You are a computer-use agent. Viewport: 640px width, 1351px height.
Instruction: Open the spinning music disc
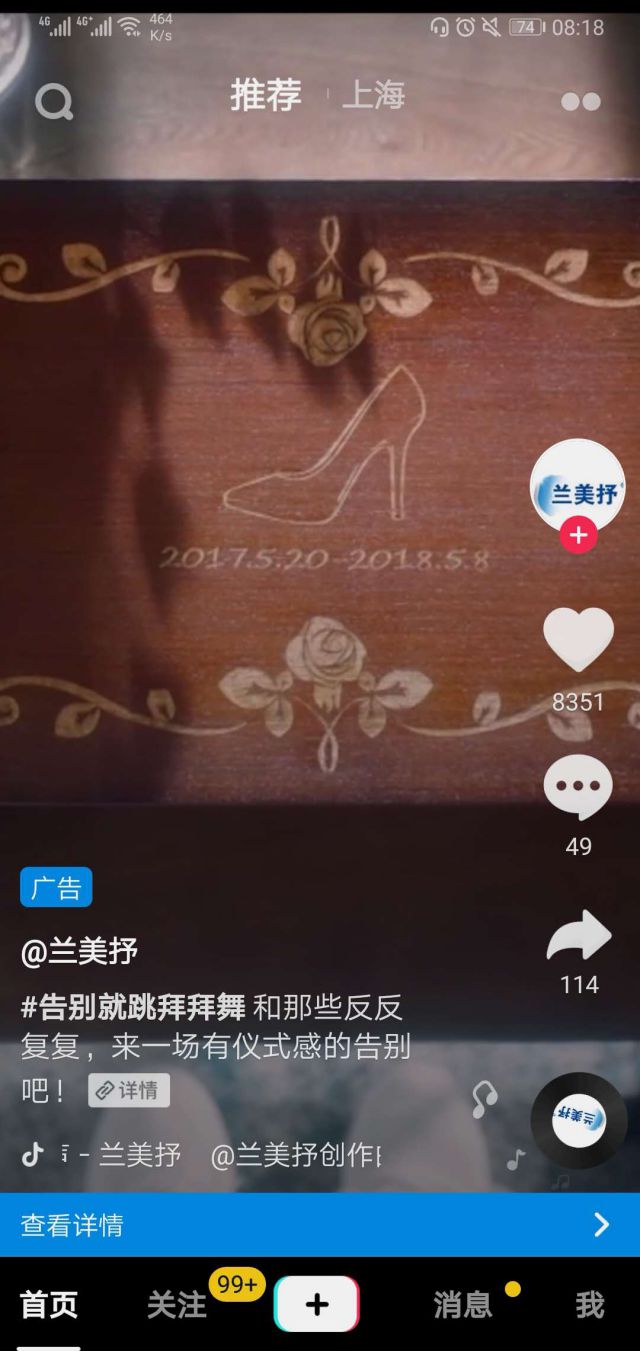[578, 1121]
